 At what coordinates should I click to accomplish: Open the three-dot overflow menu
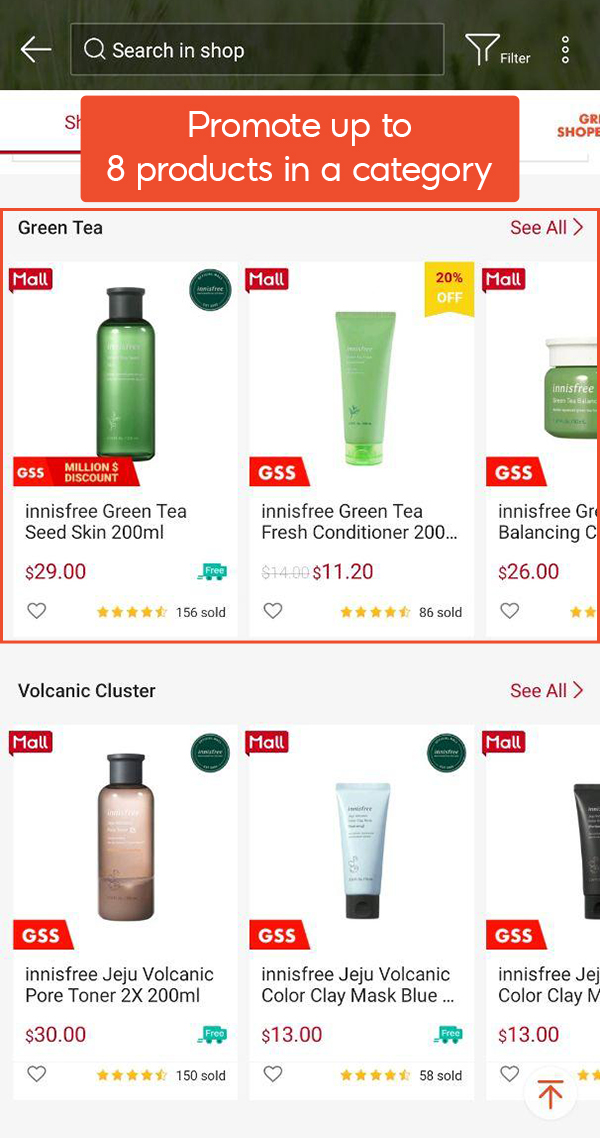(565, 49)
